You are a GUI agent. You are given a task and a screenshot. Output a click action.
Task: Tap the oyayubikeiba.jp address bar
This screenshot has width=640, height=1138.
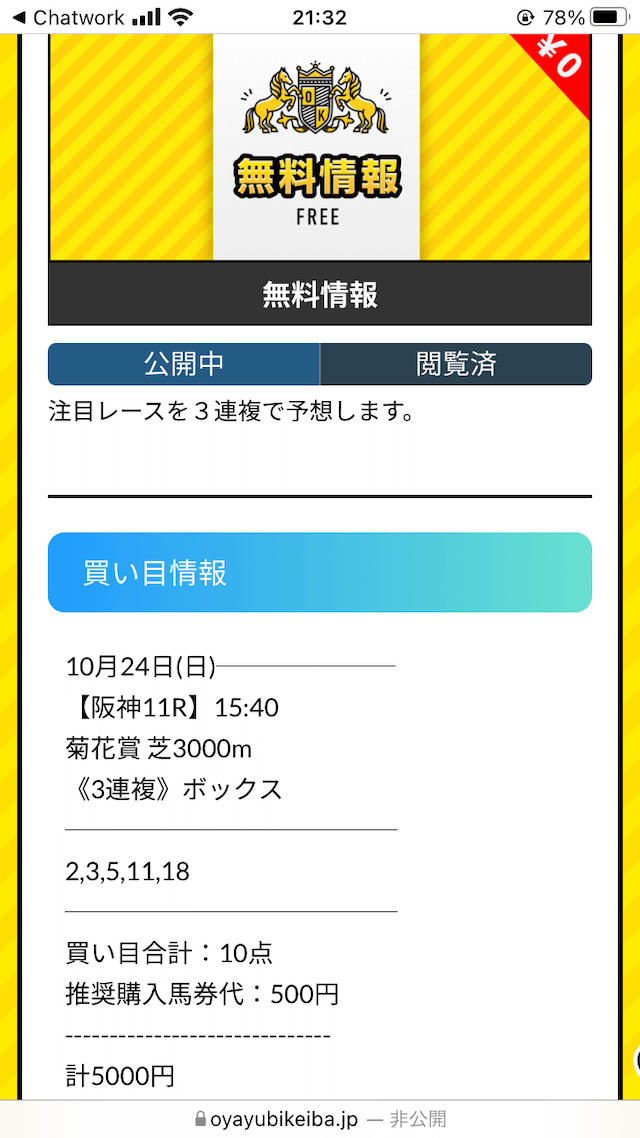click(x=320, y=1119)
